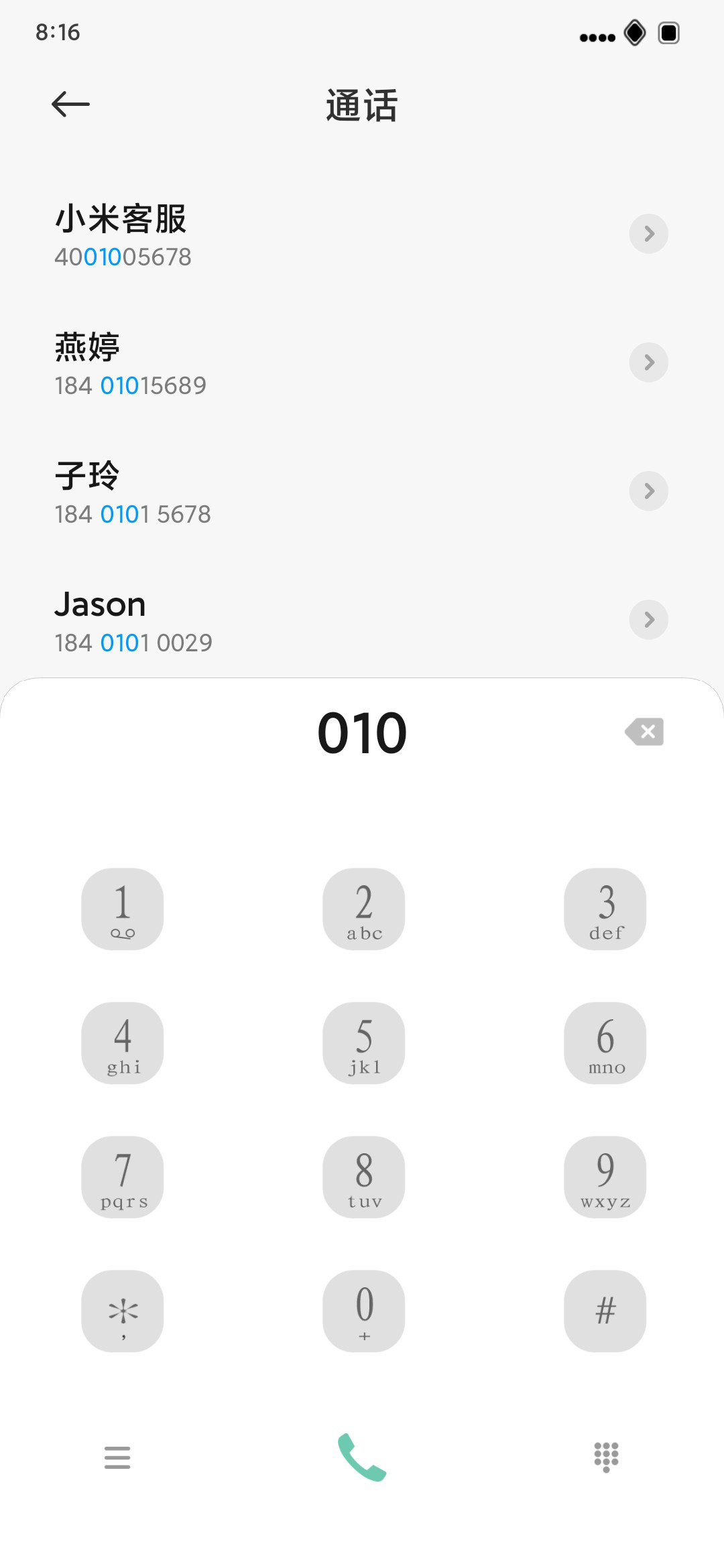This screenshot has height=1568, width=724.
Task: Open details chevron for 小米客服
Action: (648, 234)
